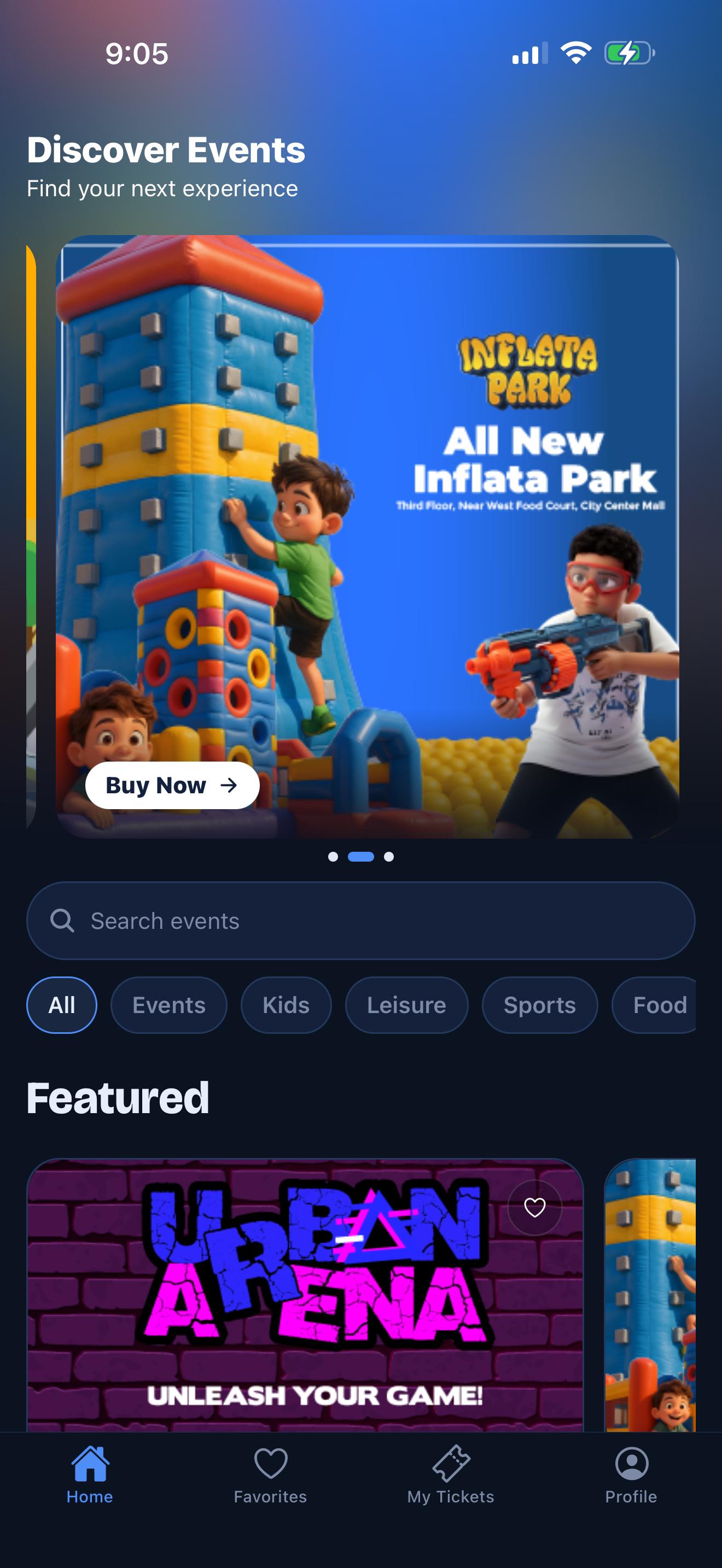The height and width of the screenshot is (1568, 722).
Task: Select the Food chip
Action: tap(654, 1005)
